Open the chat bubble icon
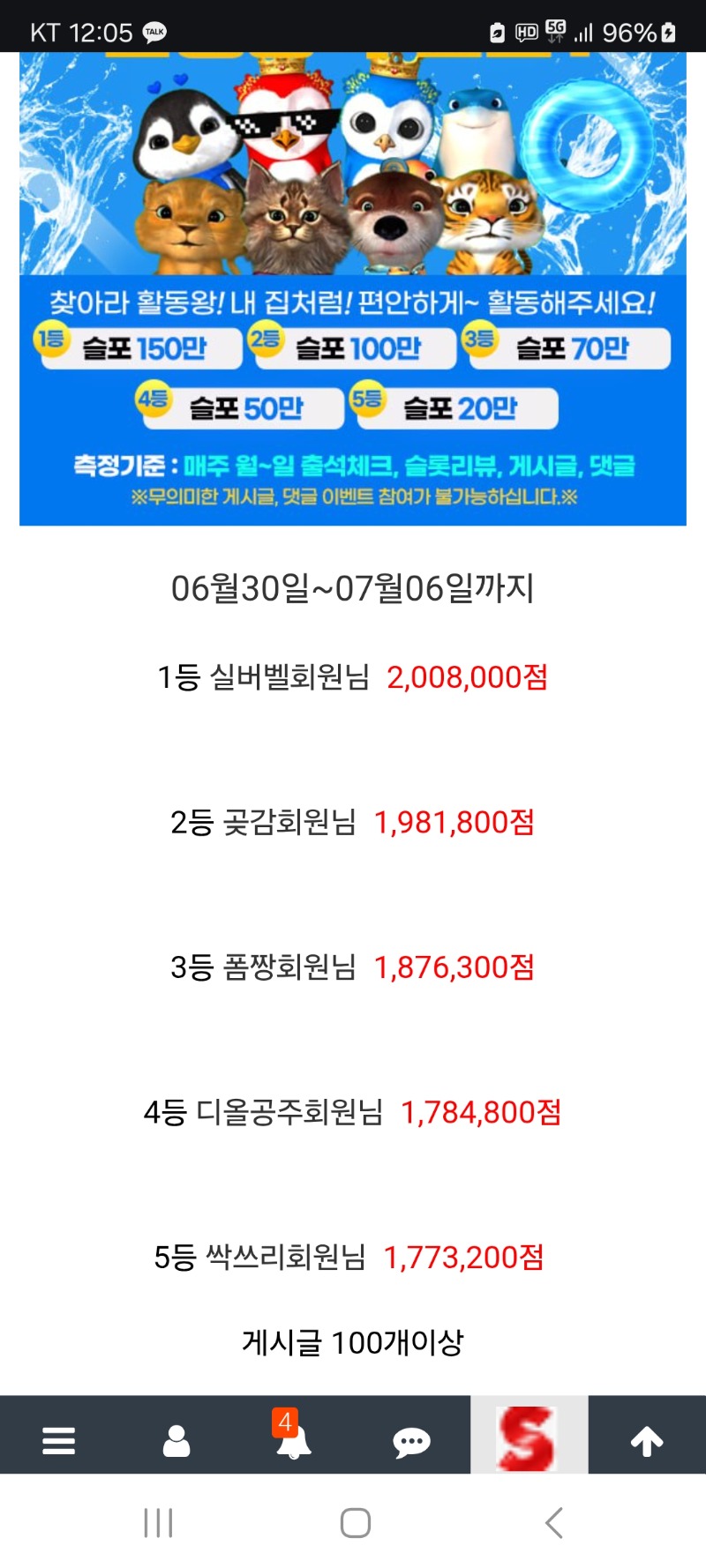706x1568 pixels. point(411,1442)
